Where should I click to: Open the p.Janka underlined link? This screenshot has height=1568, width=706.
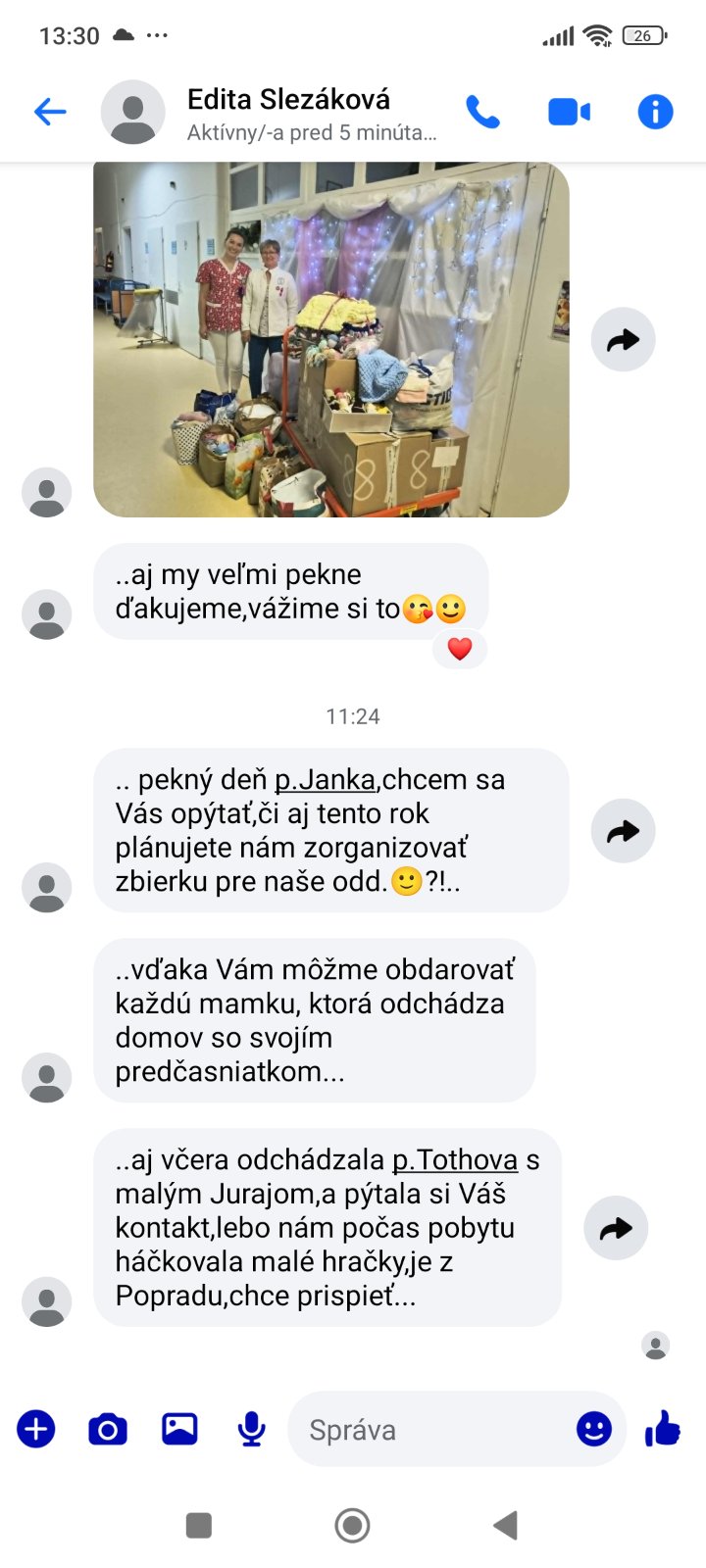[x=325, y=780]
